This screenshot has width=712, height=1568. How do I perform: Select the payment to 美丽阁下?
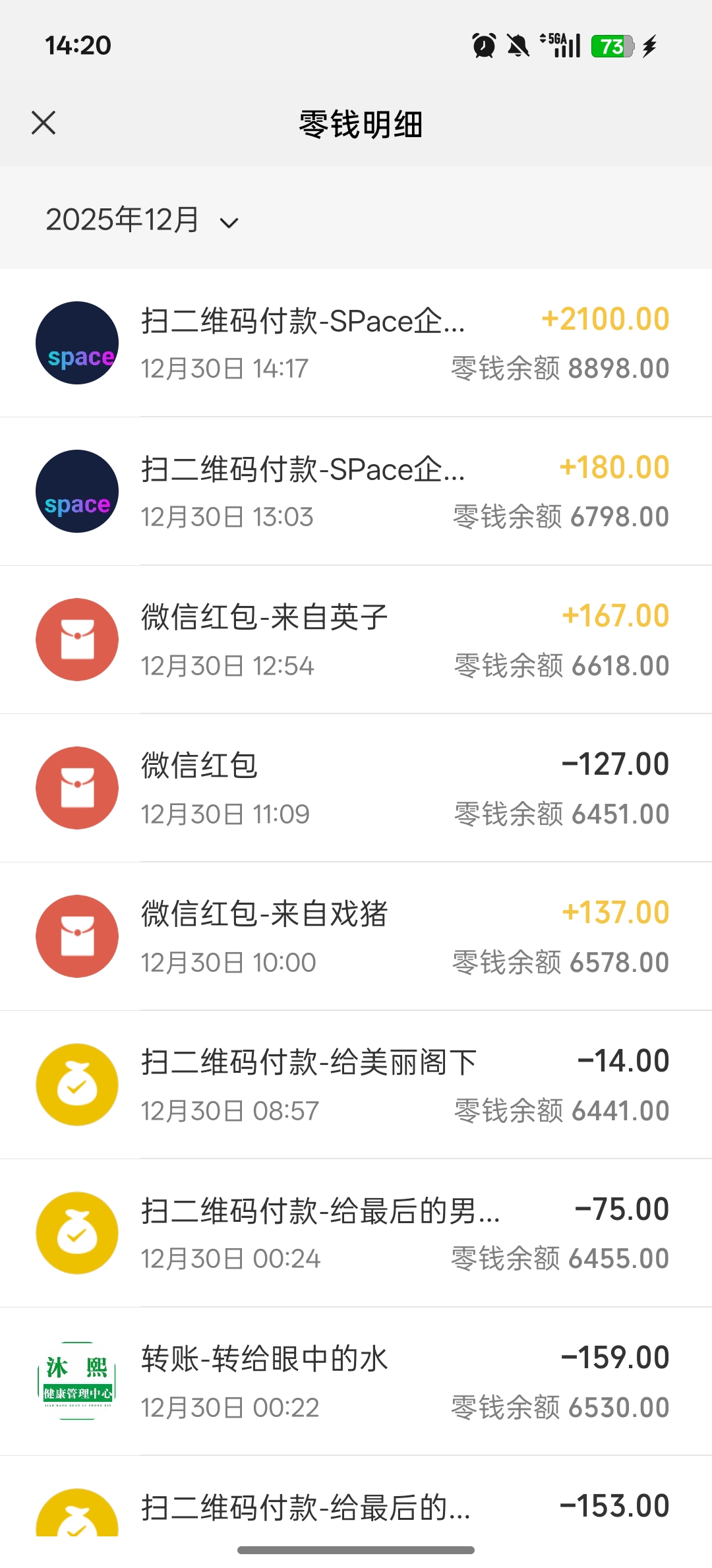pyautogui.click(x=356, y=1085)
